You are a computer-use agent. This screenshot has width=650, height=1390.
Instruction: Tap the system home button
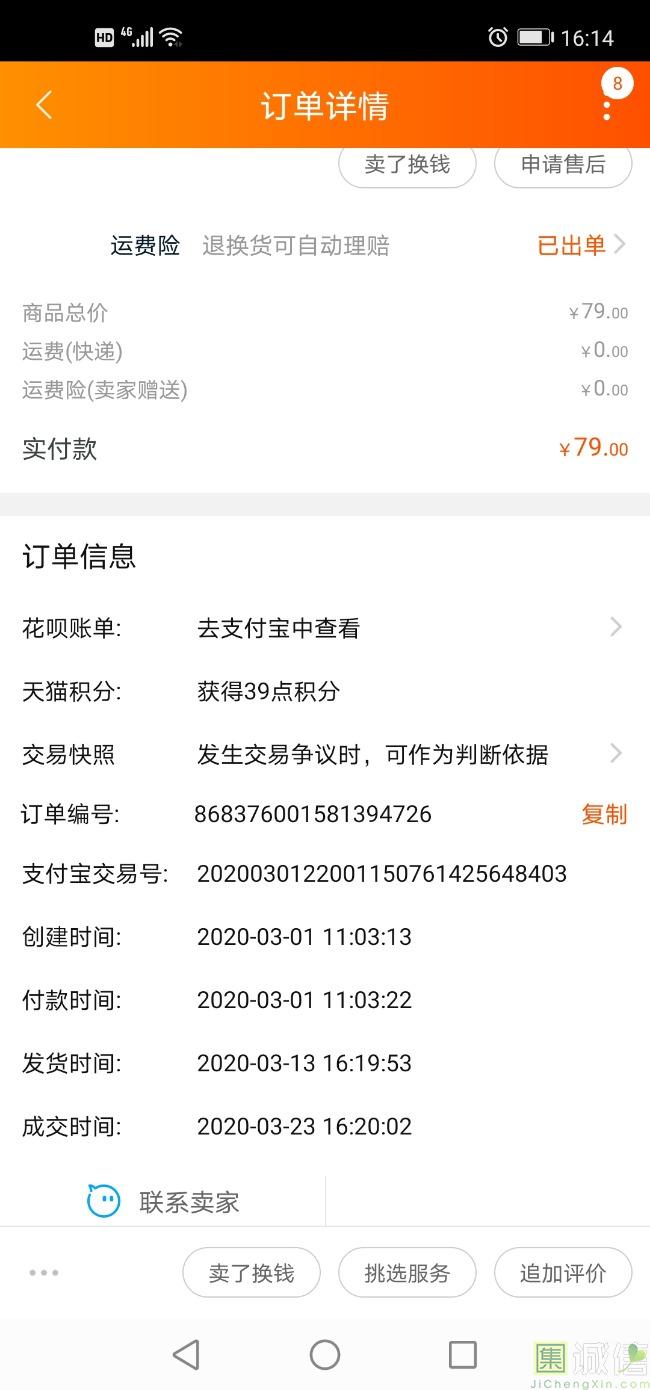[325, 1355]
